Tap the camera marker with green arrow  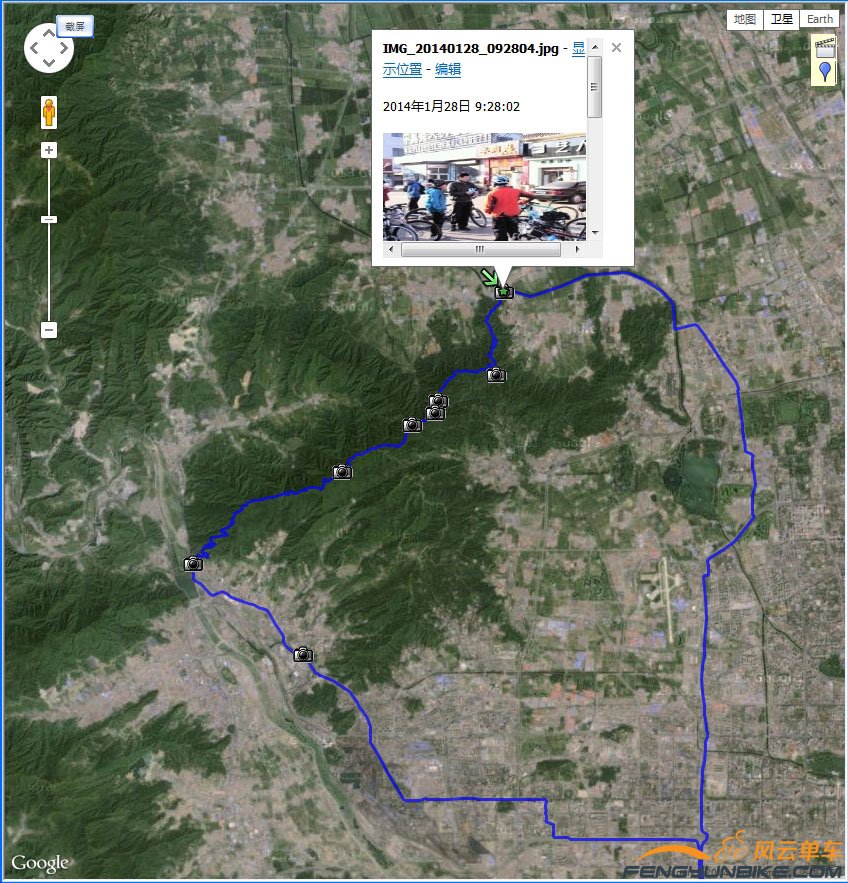click(504, 292)
